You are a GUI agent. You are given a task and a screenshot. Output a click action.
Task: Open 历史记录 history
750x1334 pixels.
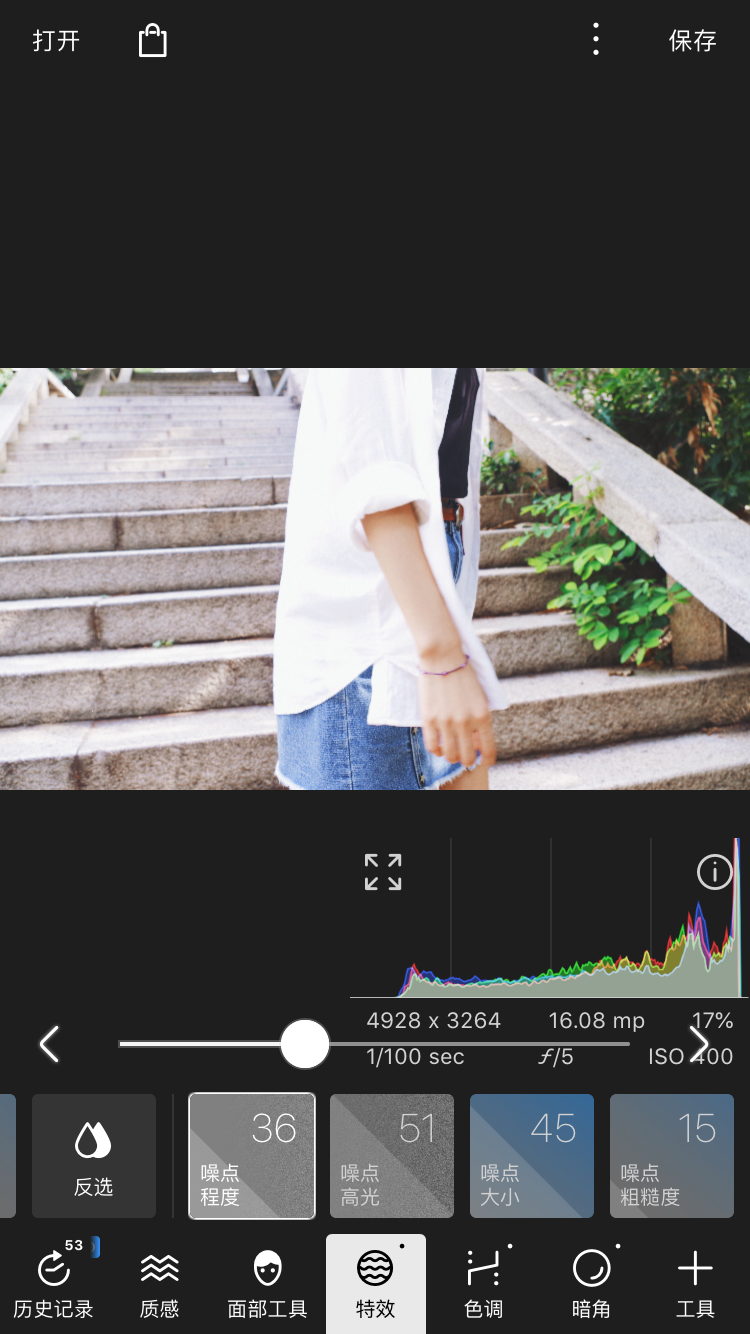click(x=54, y=1284)
